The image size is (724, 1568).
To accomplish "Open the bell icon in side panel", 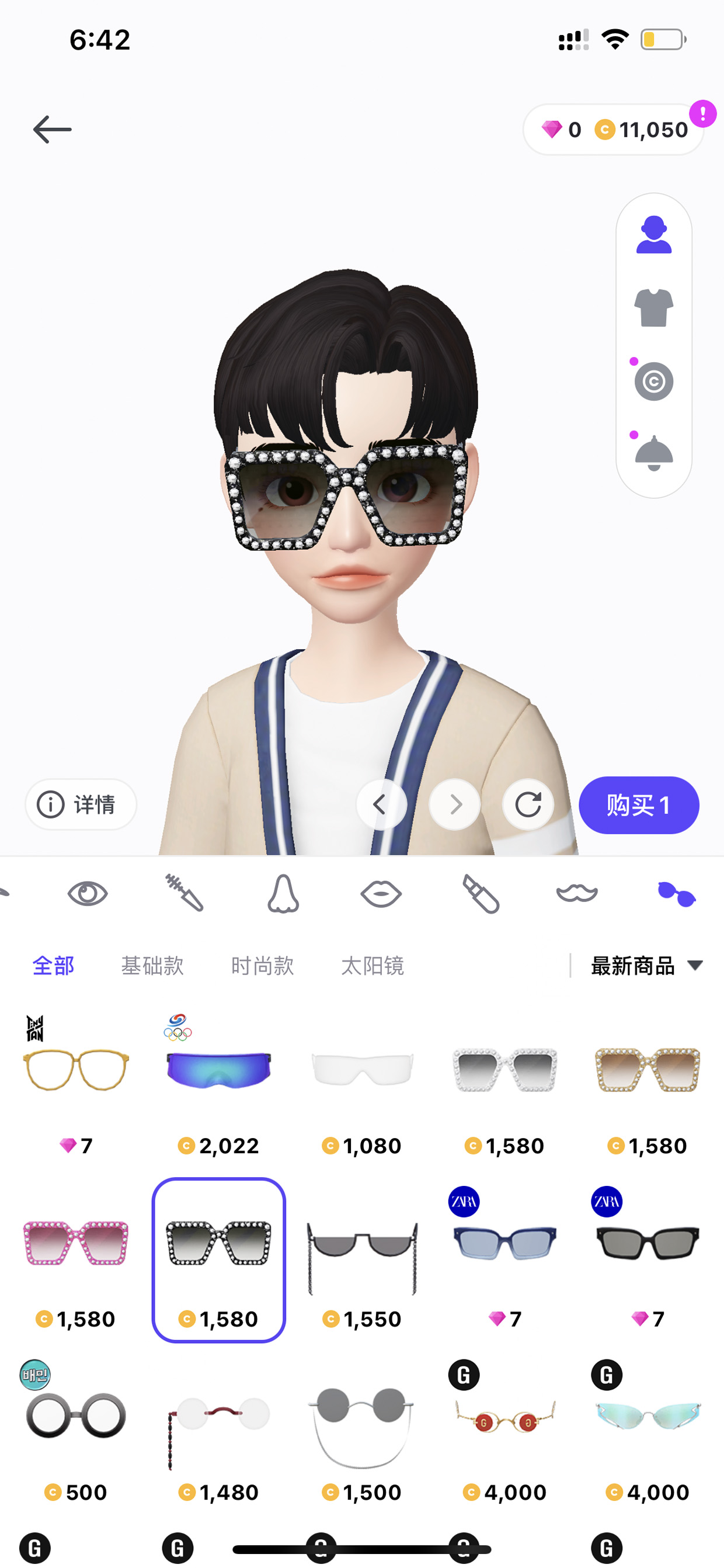I will pos(653,453).
